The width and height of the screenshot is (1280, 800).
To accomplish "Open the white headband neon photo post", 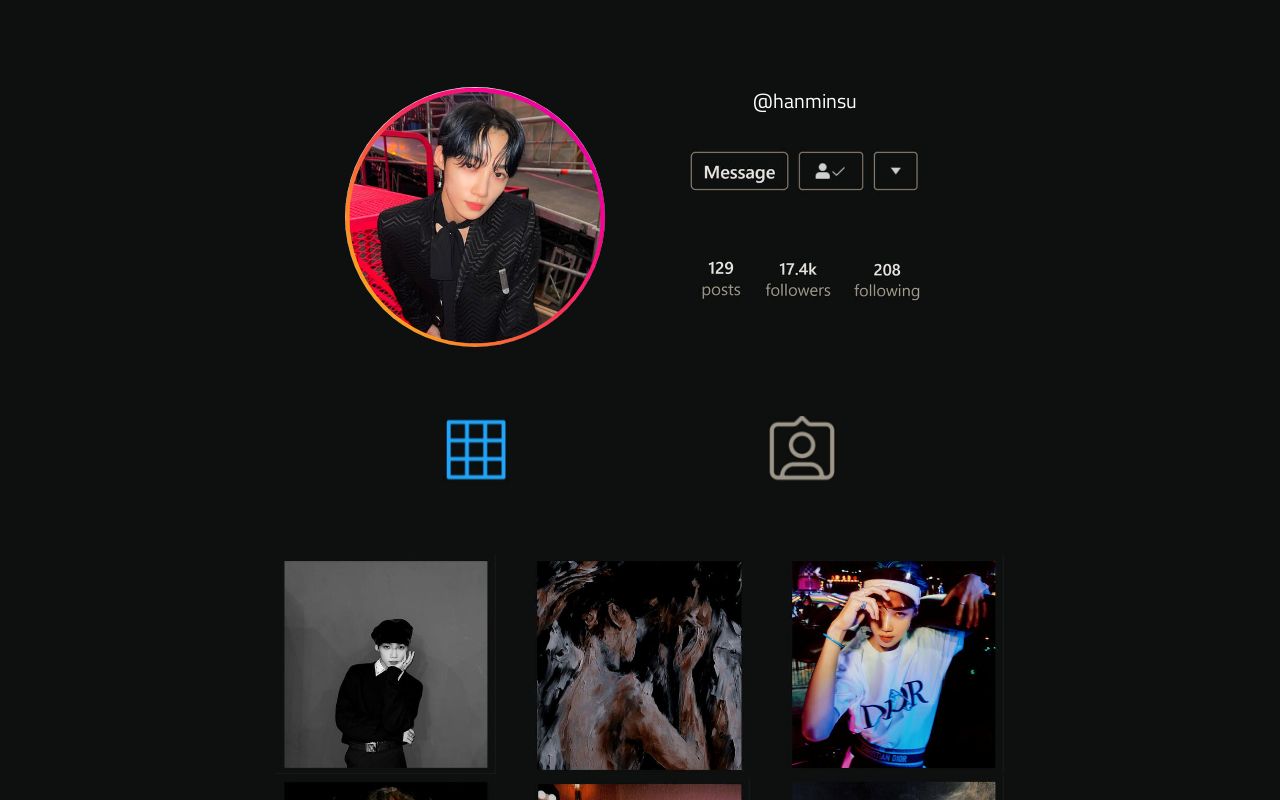I will pos(893,664).
